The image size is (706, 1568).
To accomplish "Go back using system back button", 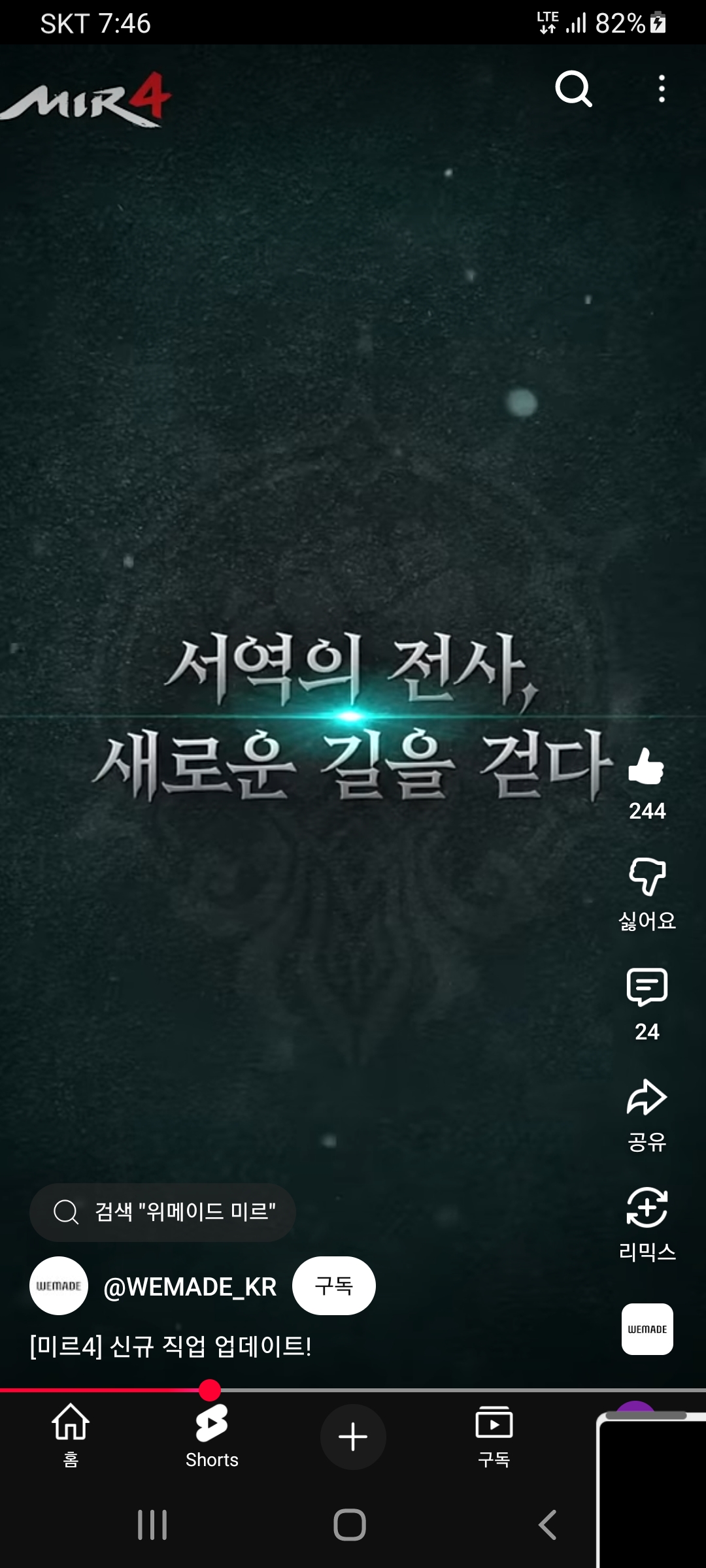I will (x=548, y=1525).
